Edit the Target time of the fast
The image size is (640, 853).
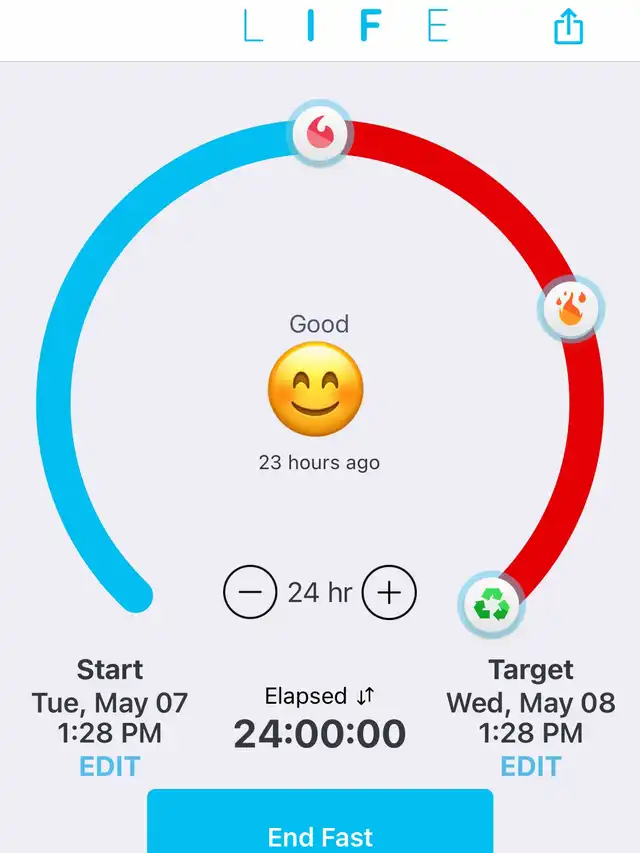[530, 766]
